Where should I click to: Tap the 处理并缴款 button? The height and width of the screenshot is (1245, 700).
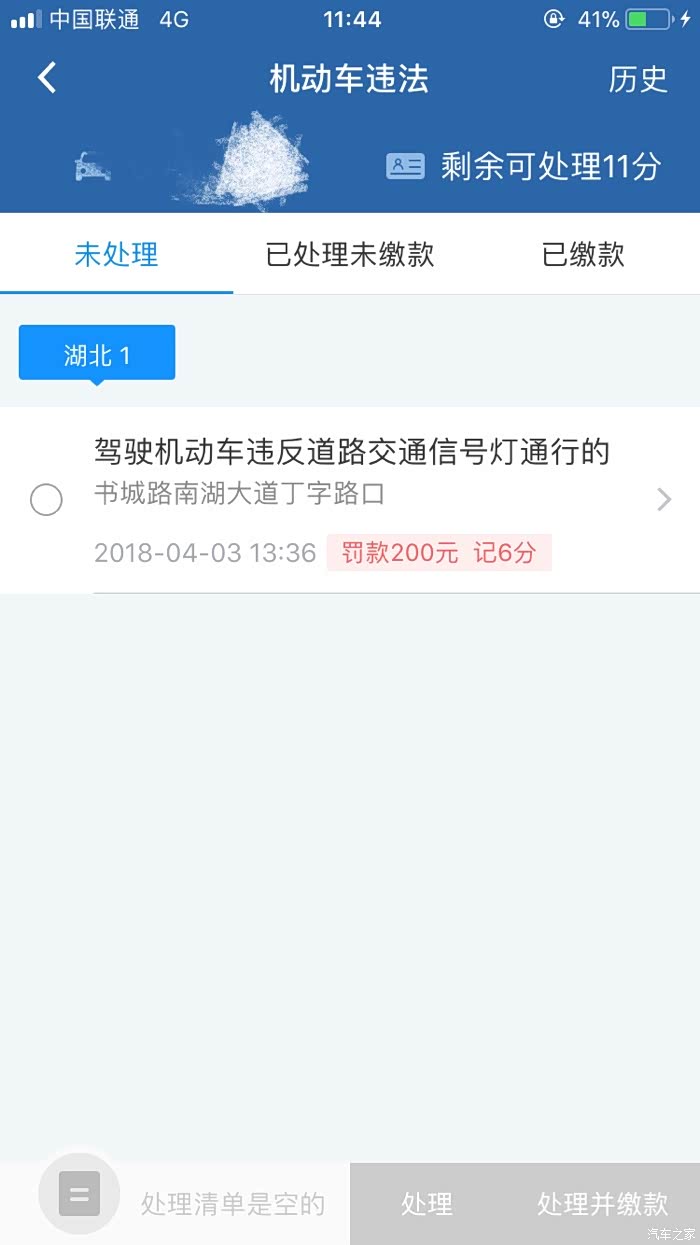pos(602,1204)
